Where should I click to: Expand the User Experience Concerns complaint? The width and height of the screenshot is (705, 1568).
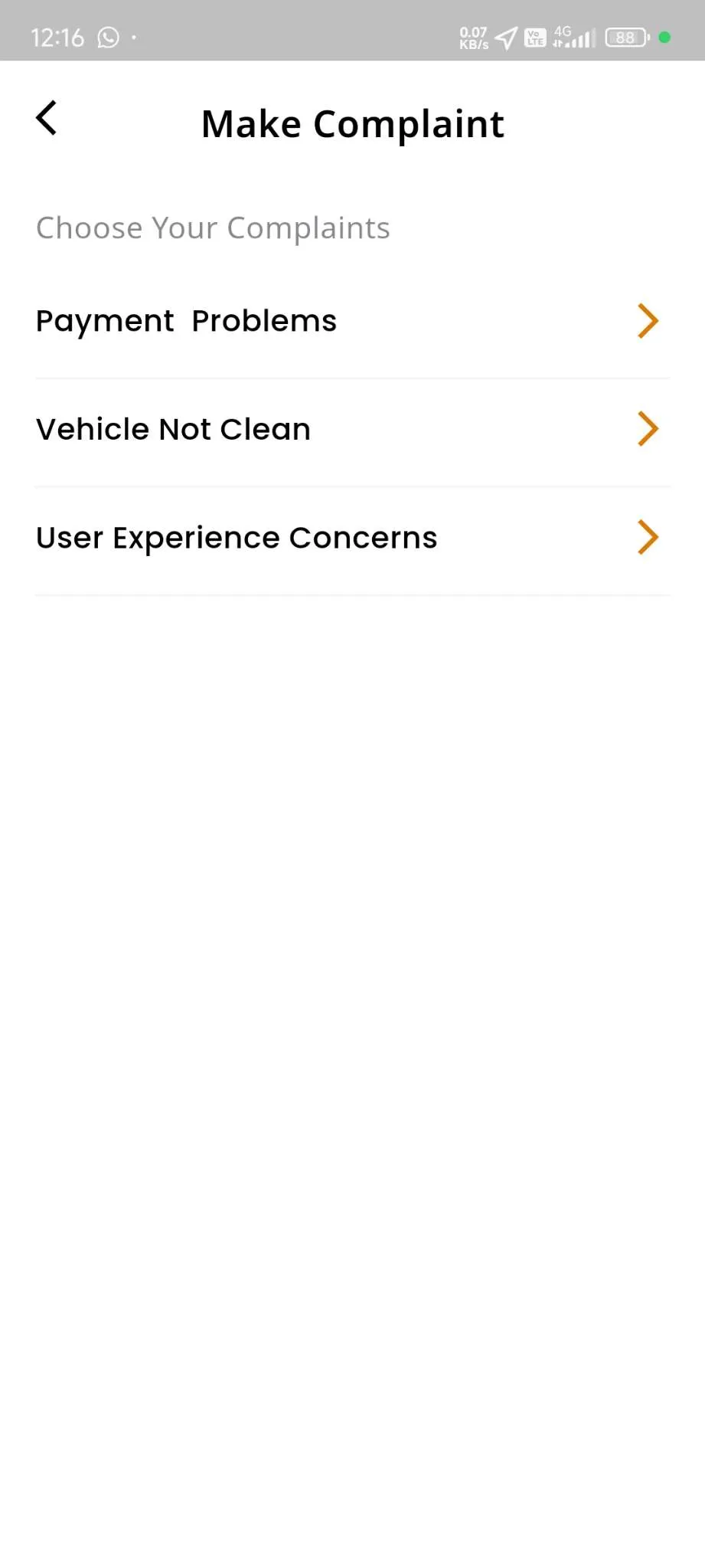352,537
